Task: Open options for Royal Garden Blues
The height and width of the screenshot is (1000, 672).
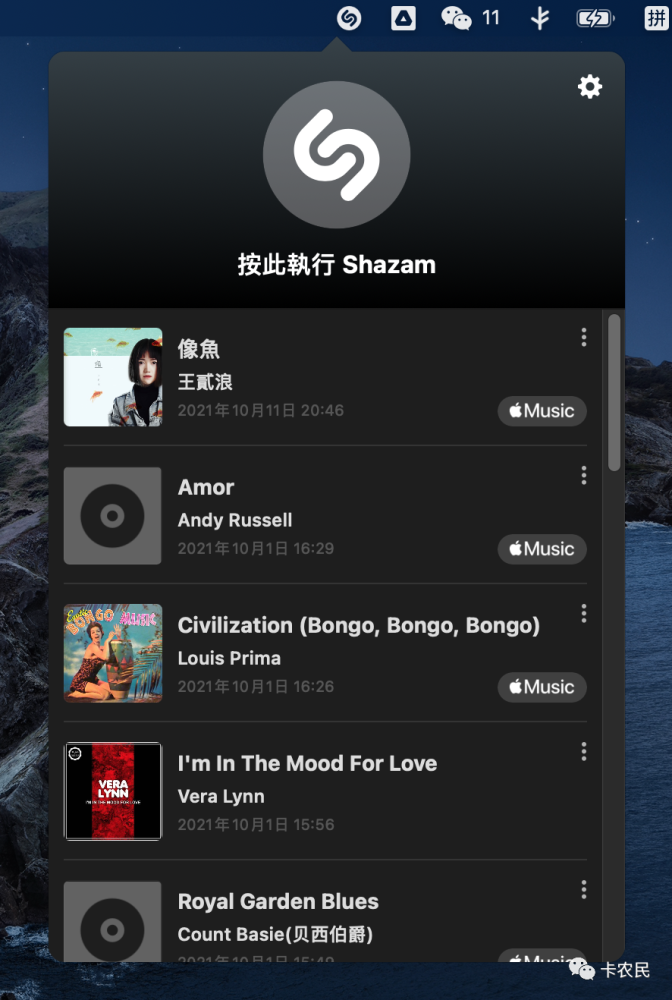Action: click(x=584, y=889)
